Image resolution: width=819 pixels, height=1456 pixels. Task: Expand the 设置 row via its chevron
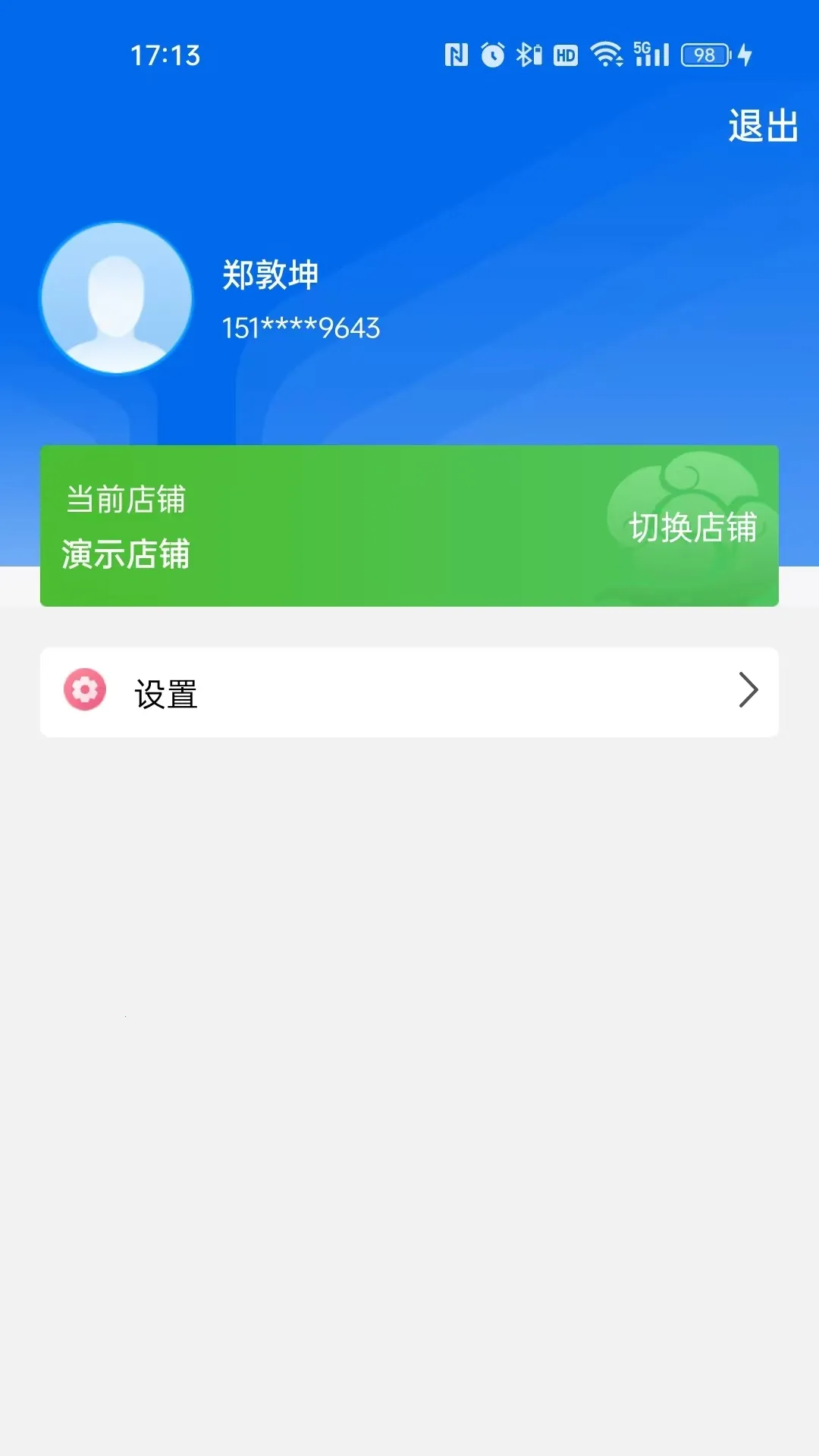click(751, 691)
